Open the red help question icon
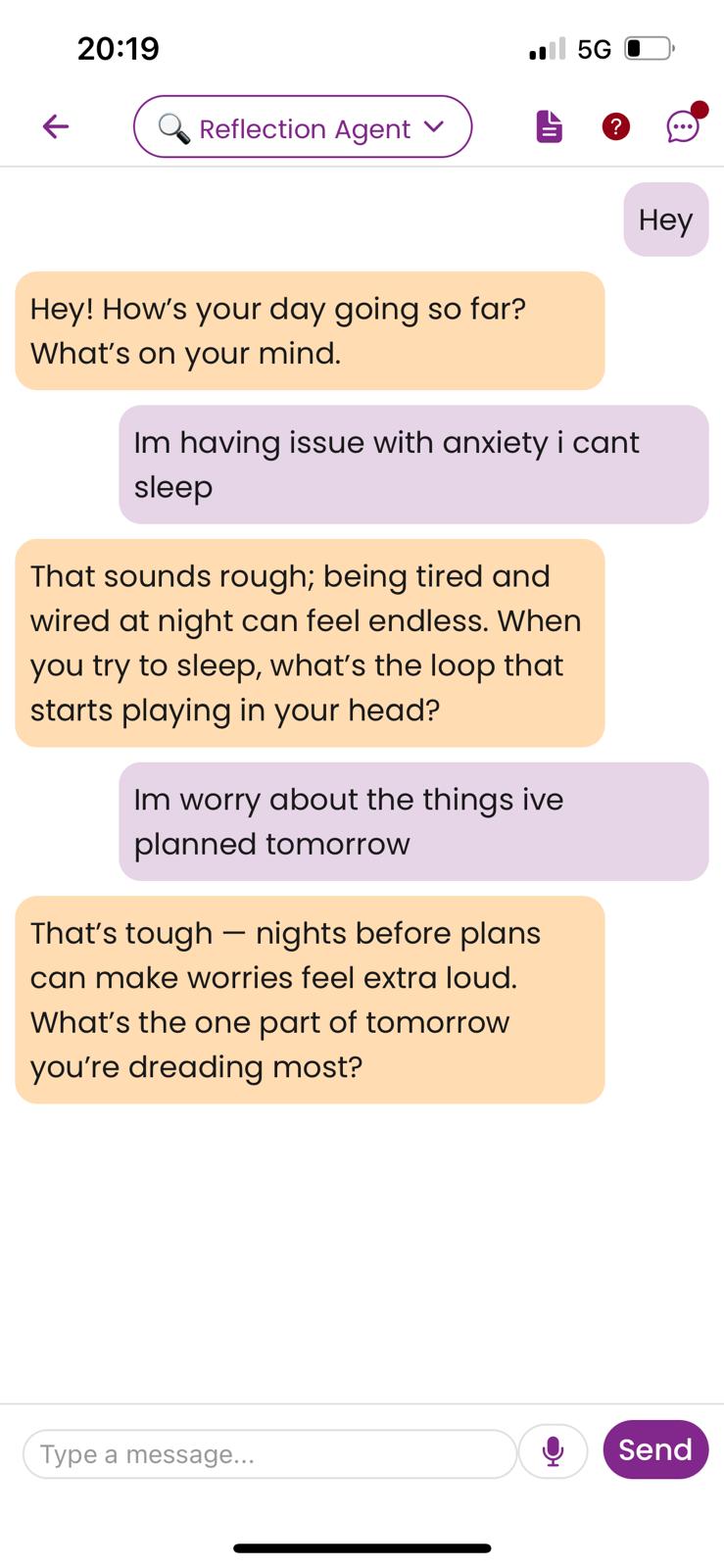This screenshot has width=724, height=1568. tap(615, 126)
